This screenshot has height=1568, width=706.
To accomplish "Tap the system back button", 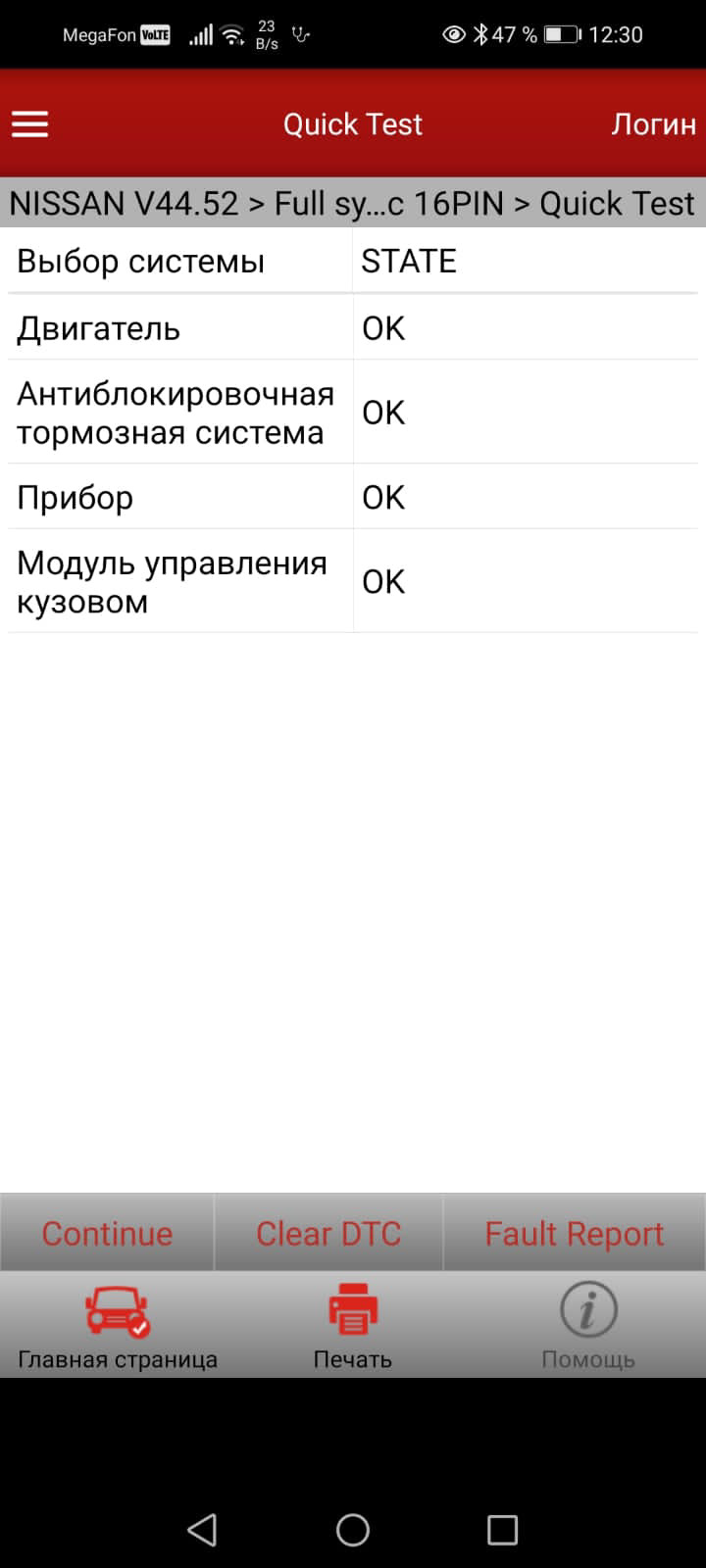I will 202,1530.
